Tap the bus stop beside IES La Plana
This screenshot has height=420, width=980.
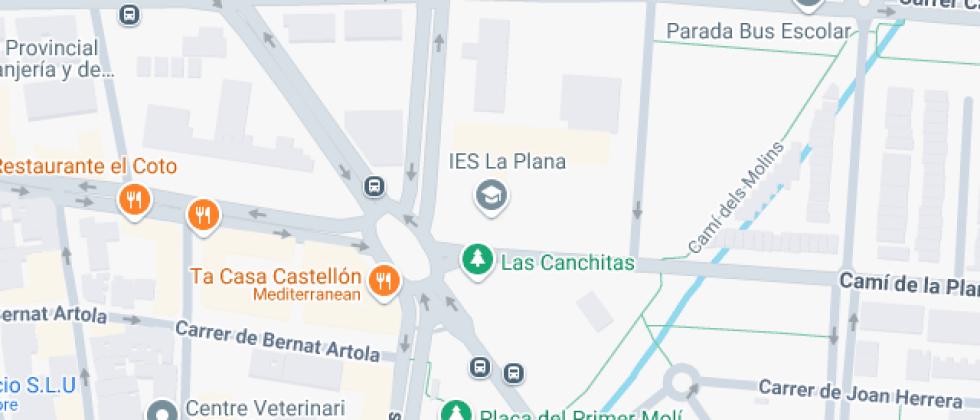click(374, 185)
